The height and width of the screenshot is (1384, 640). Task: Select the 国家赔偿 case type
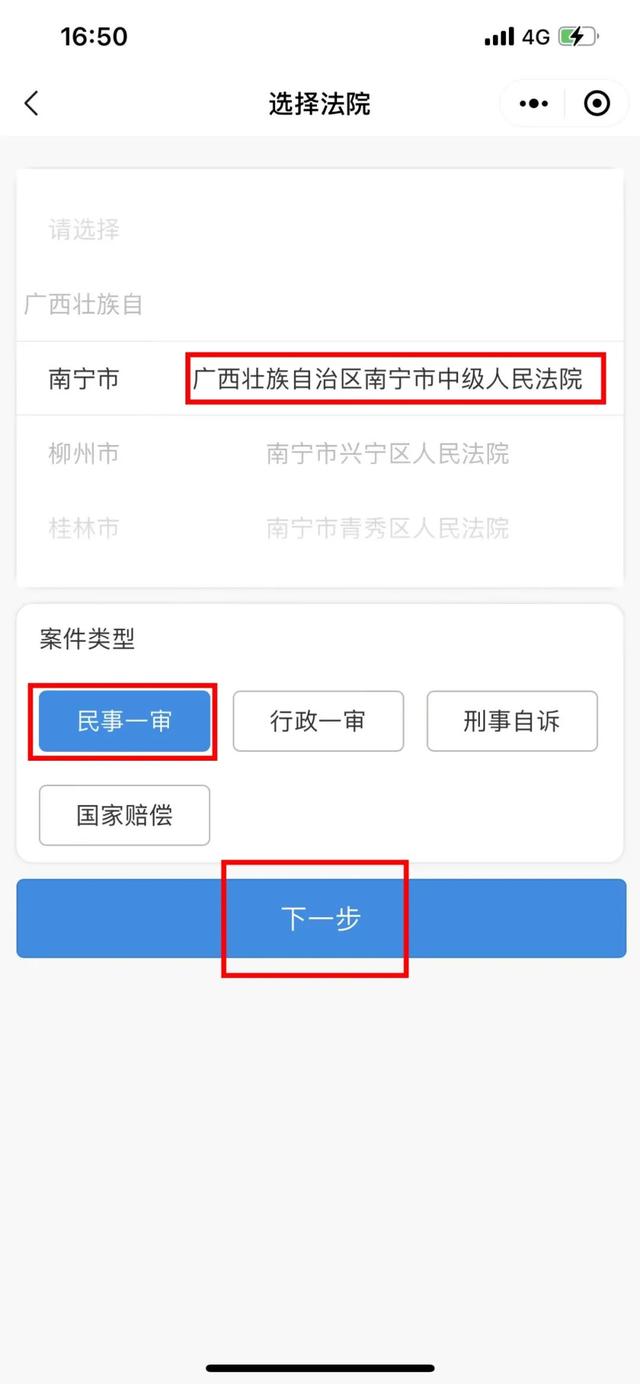coord(124,815)
